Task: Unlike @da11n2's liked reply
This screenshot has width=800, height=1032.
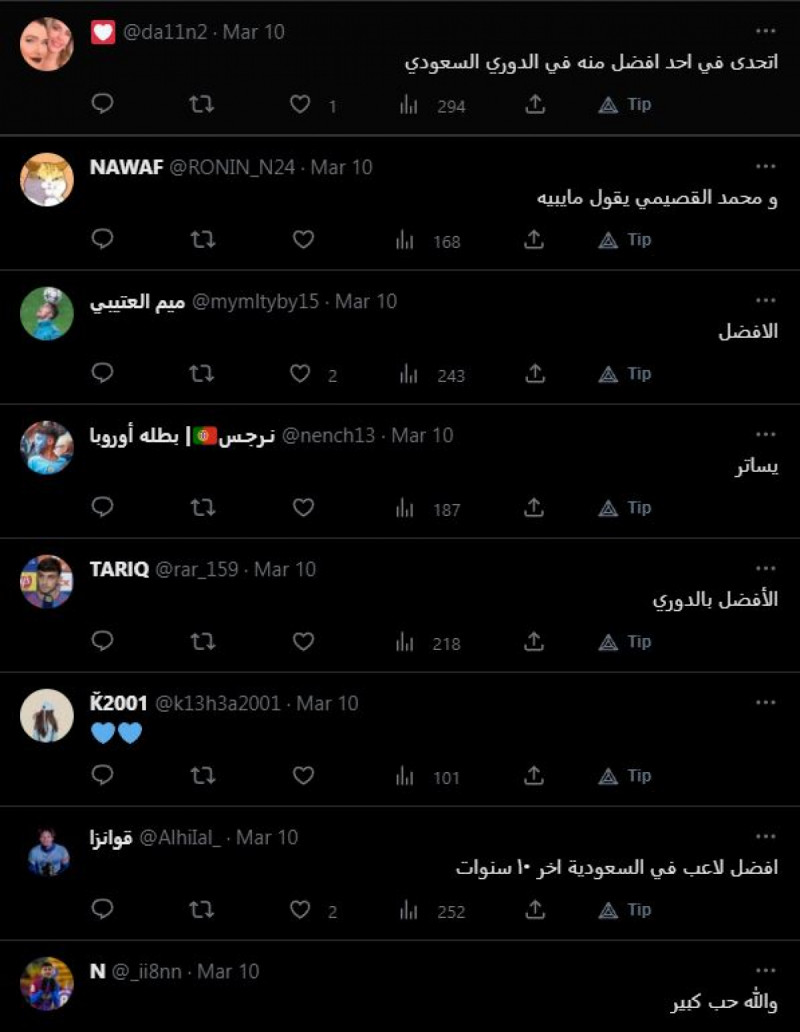Action: pos(299,104)
